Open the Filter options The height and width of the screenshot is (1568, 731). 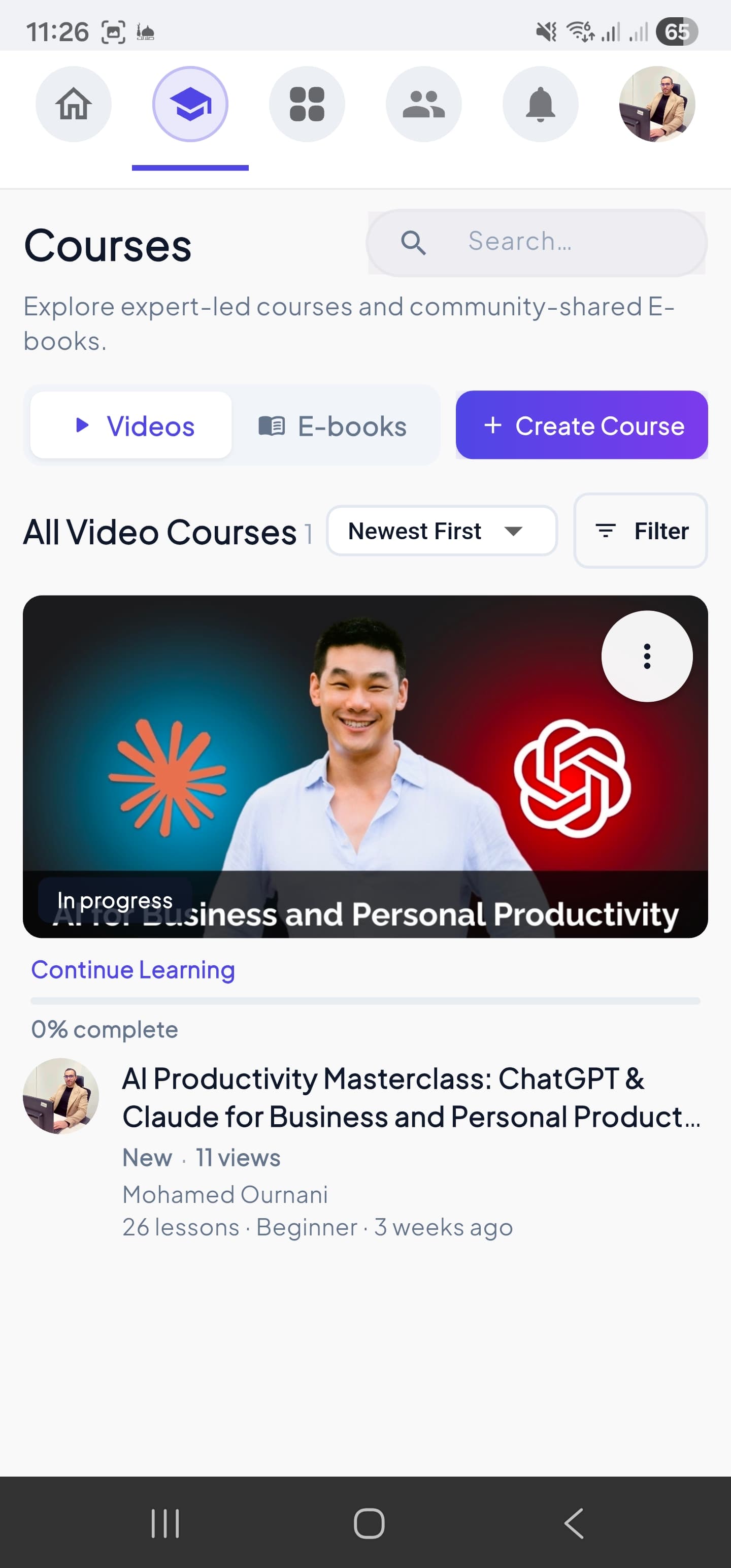point(640,531)
